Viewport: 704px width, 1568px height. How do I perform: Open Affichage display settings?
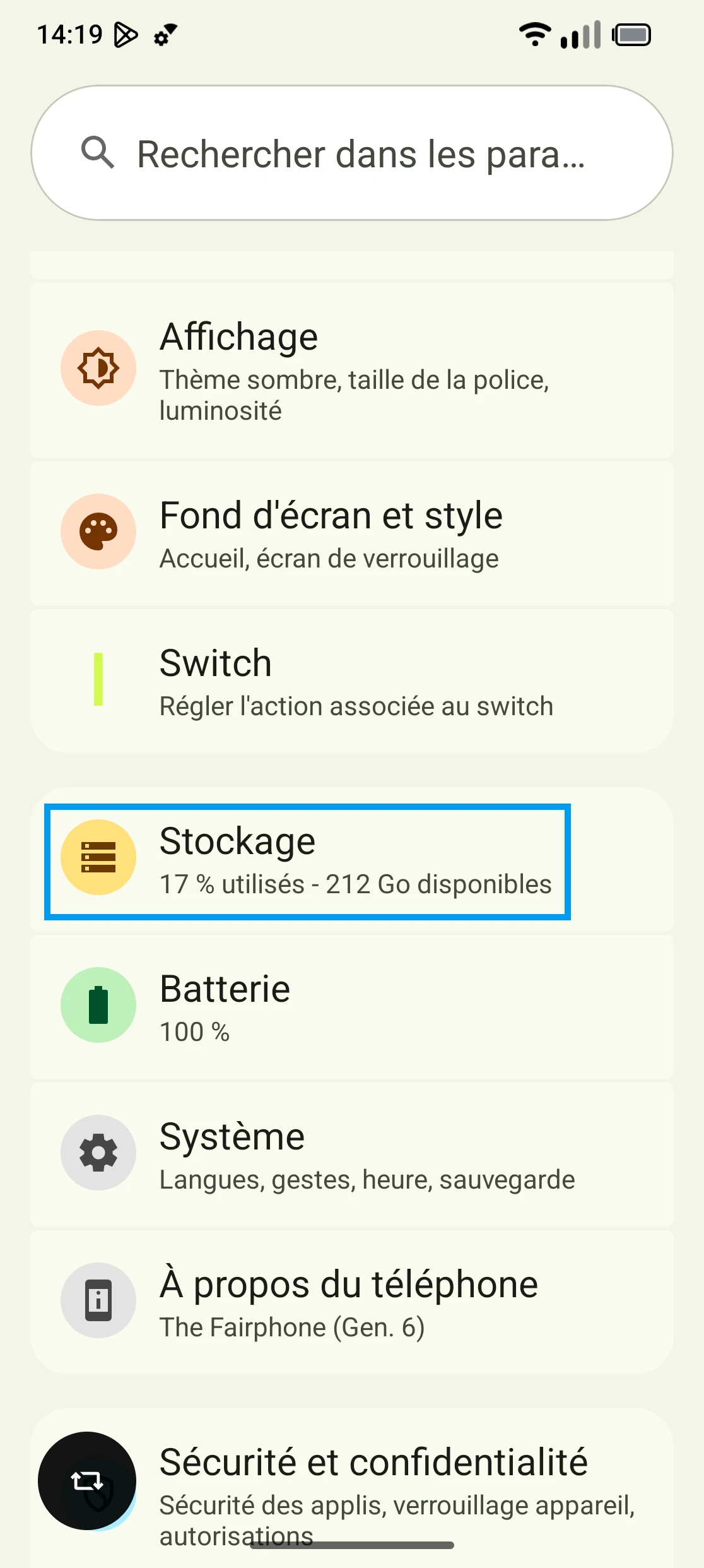click(352, 369)
